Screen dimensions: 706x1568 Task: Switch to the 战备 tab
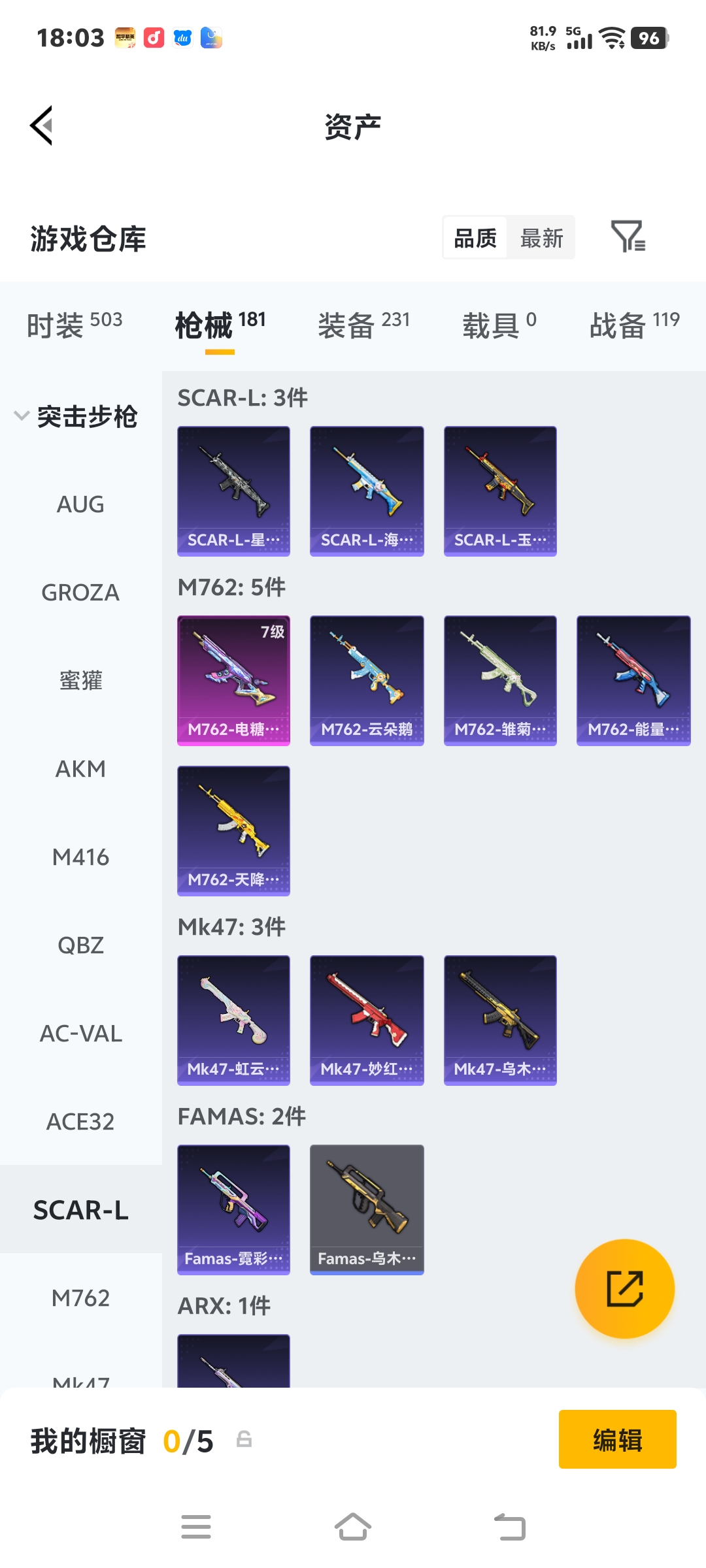pyautogui.click(x=634, y=324)
